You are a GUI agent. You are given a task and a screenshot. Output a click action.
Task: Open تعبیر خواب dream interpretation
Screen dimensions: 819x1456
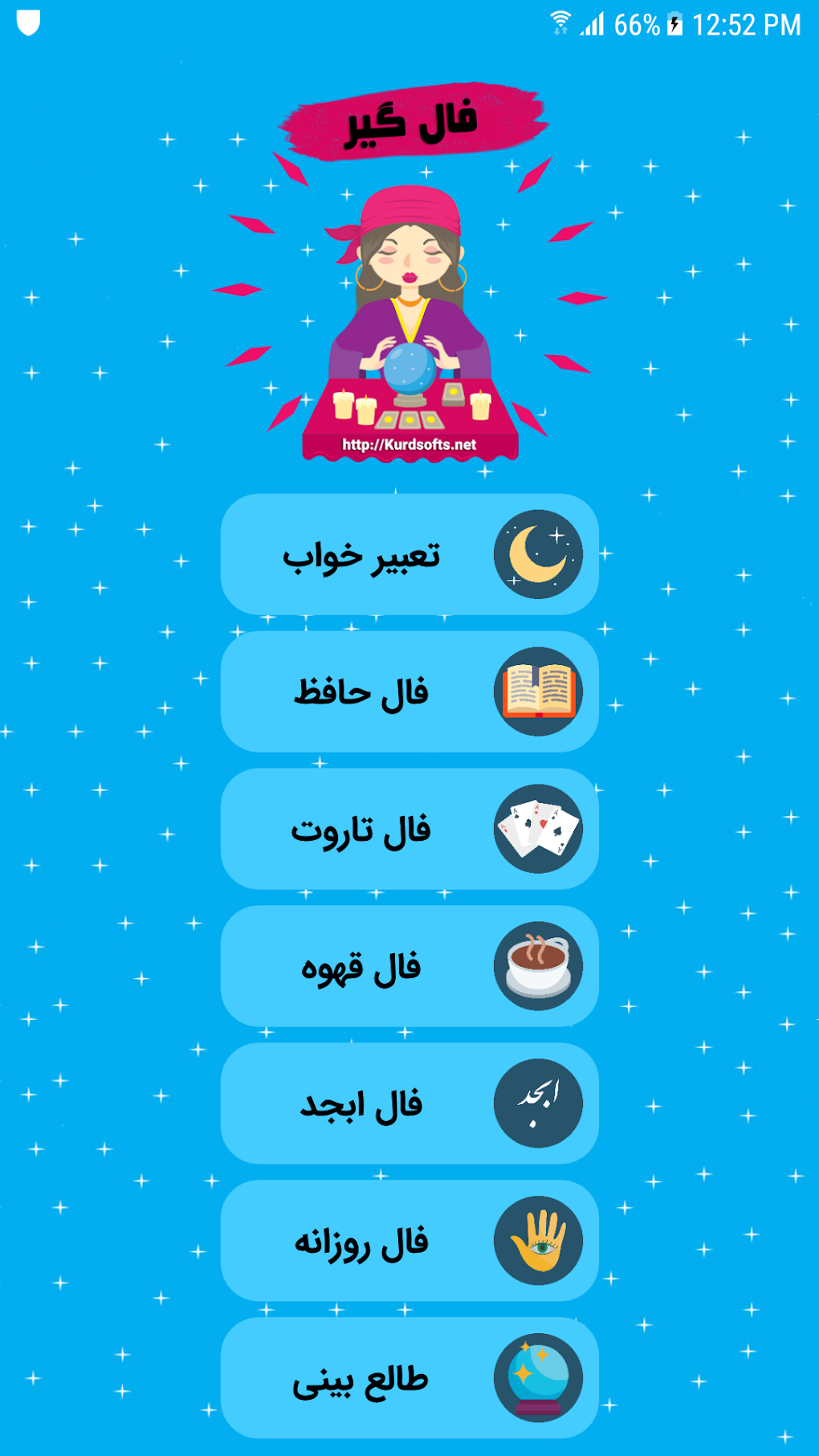409,555
